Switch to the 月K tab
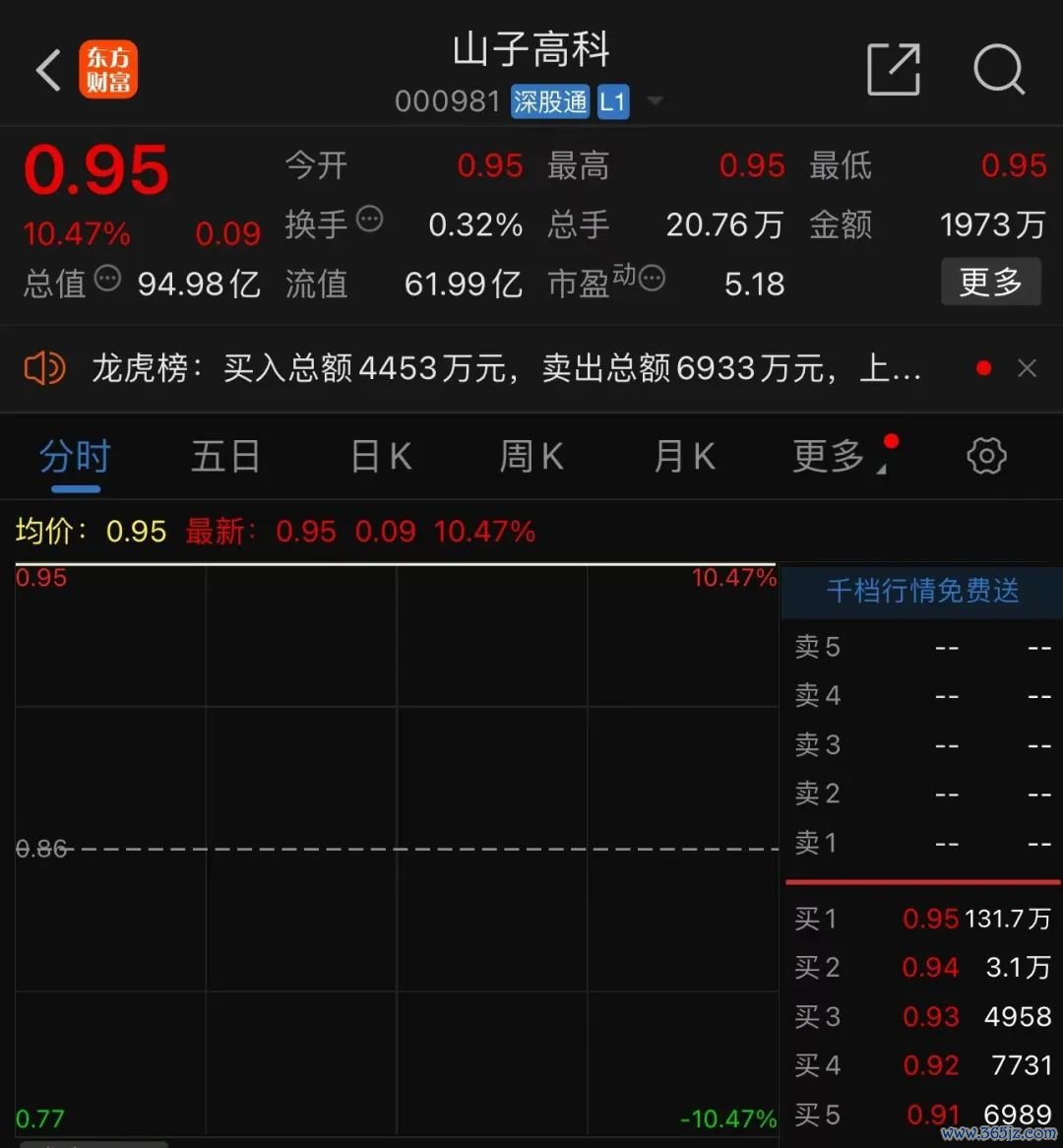1063x1148 pixels. (684, 458)
